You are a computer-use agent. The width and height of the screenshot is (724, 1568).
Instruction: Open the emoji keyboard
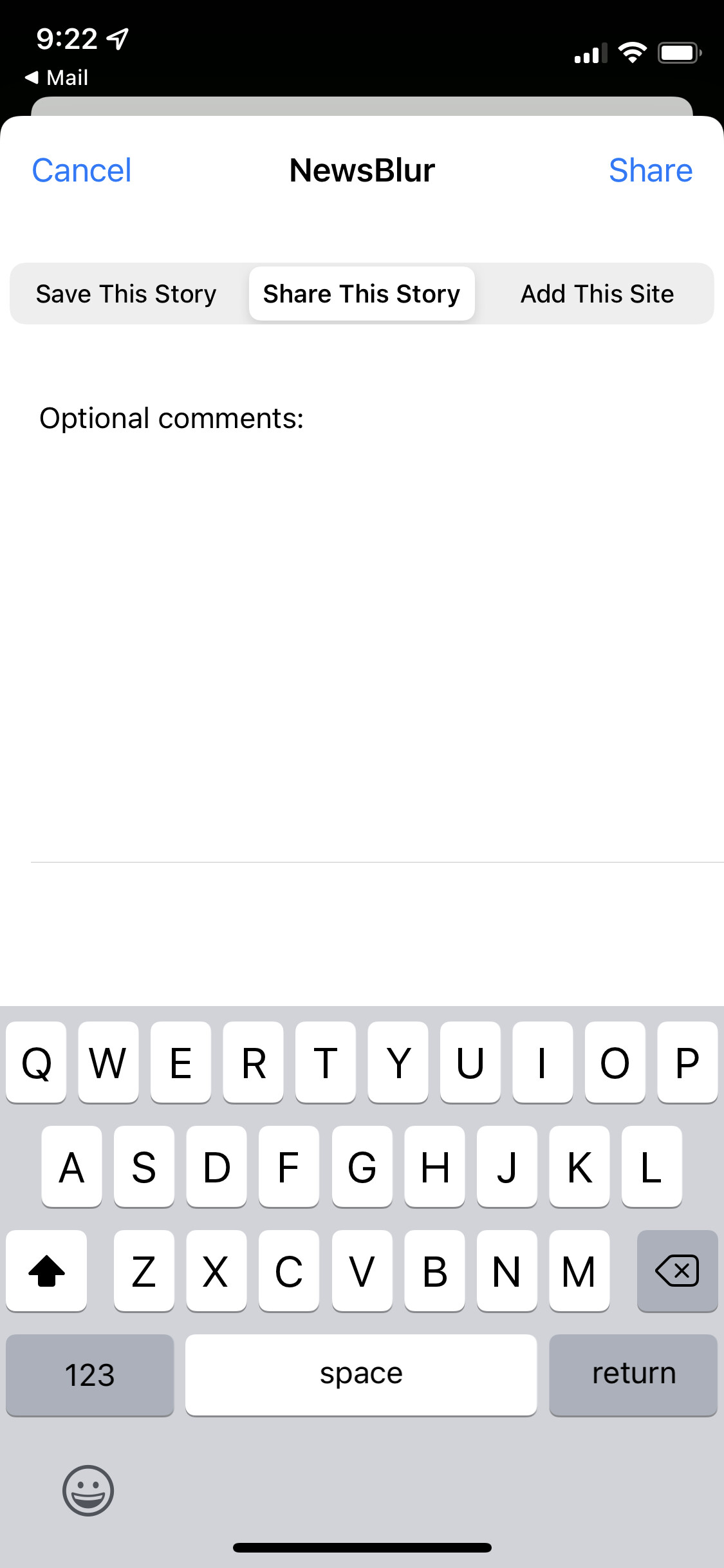tap(88, 1491)
